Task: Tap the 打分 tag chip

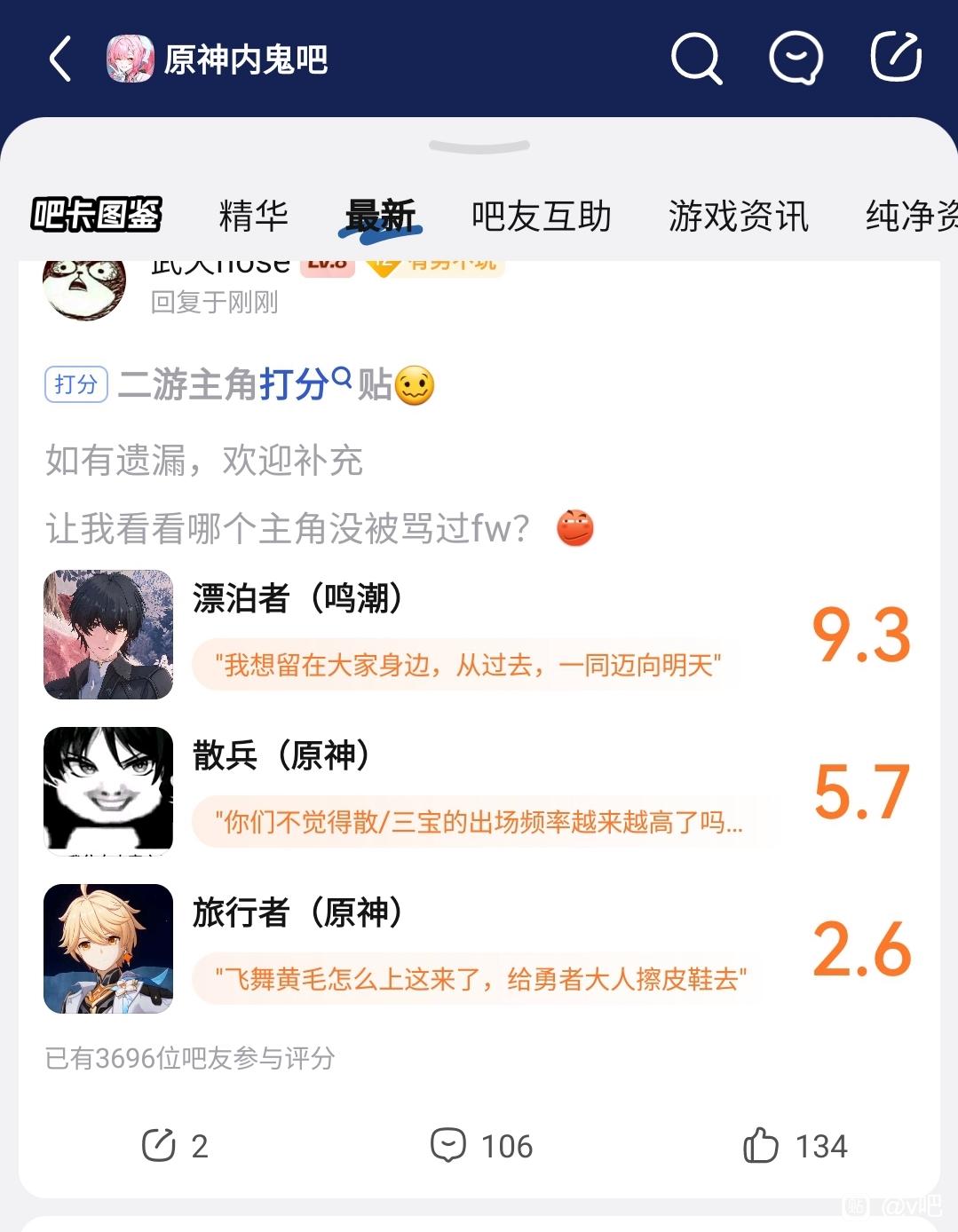Action: click(75, 384)
